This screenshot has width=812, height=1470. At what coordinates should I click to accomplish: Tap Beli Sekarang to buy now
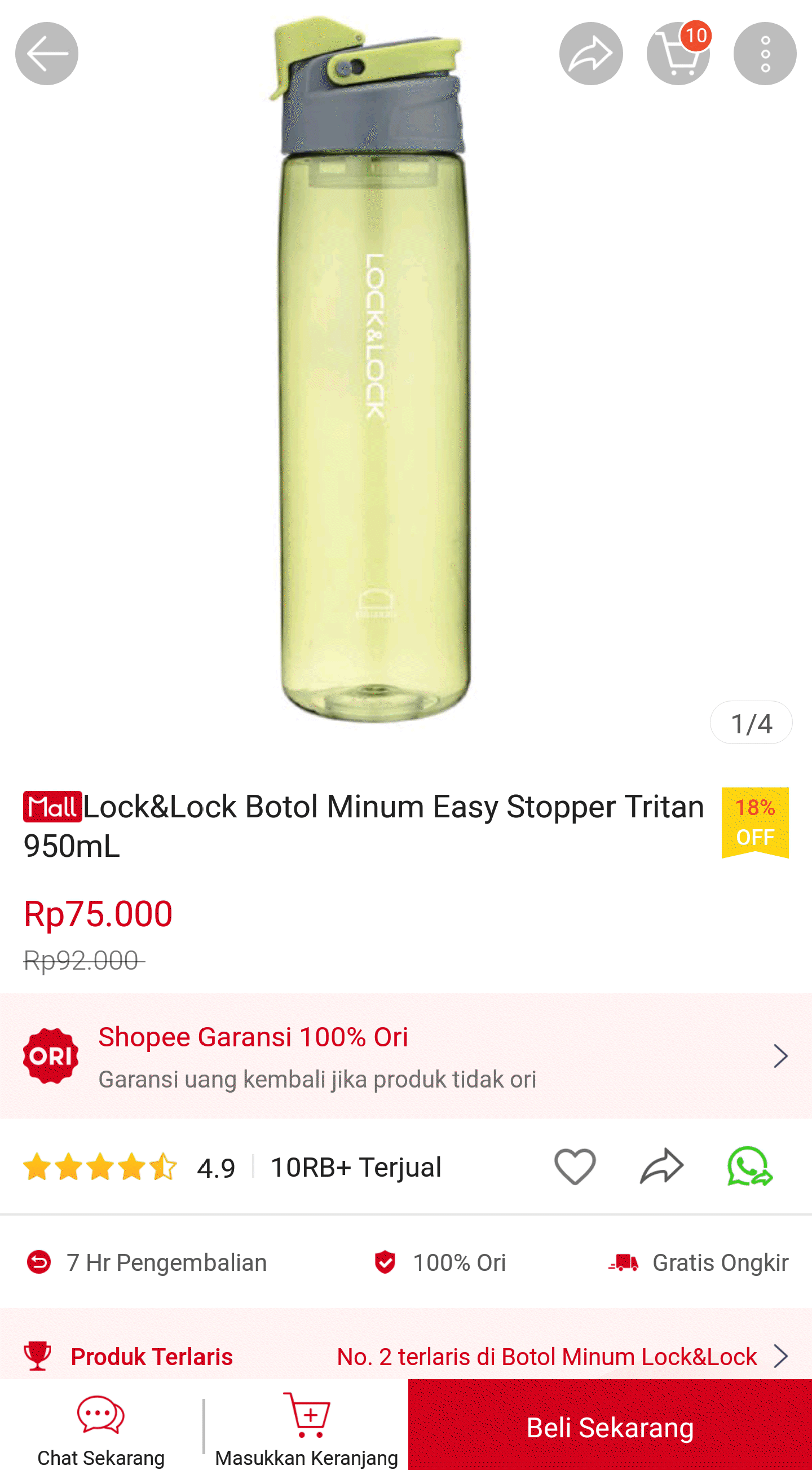[610, 1427]
